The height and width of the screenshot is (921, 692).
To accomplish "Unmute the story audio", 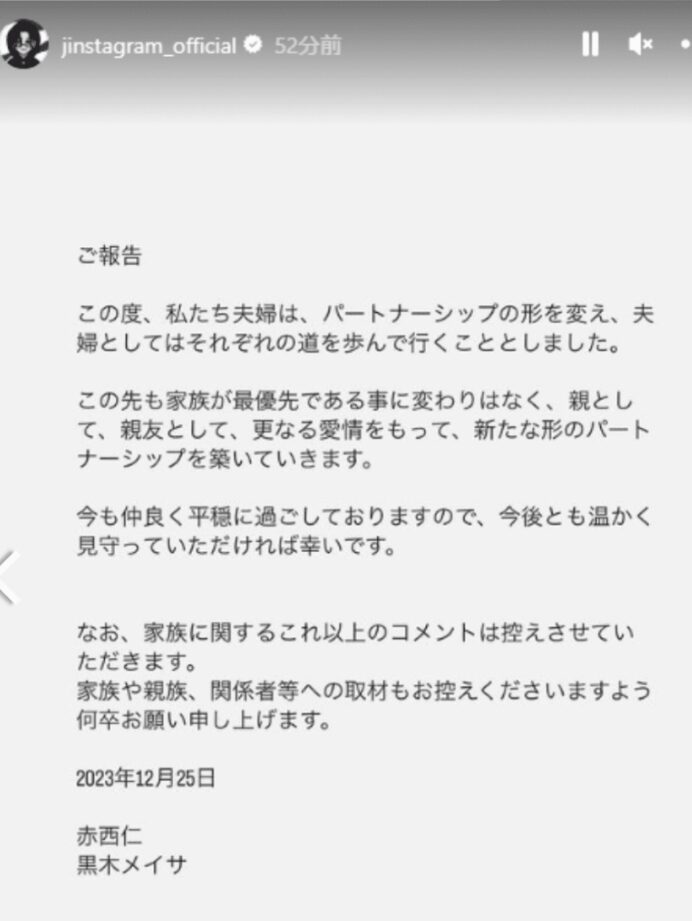I will click(x=640, y=44).
